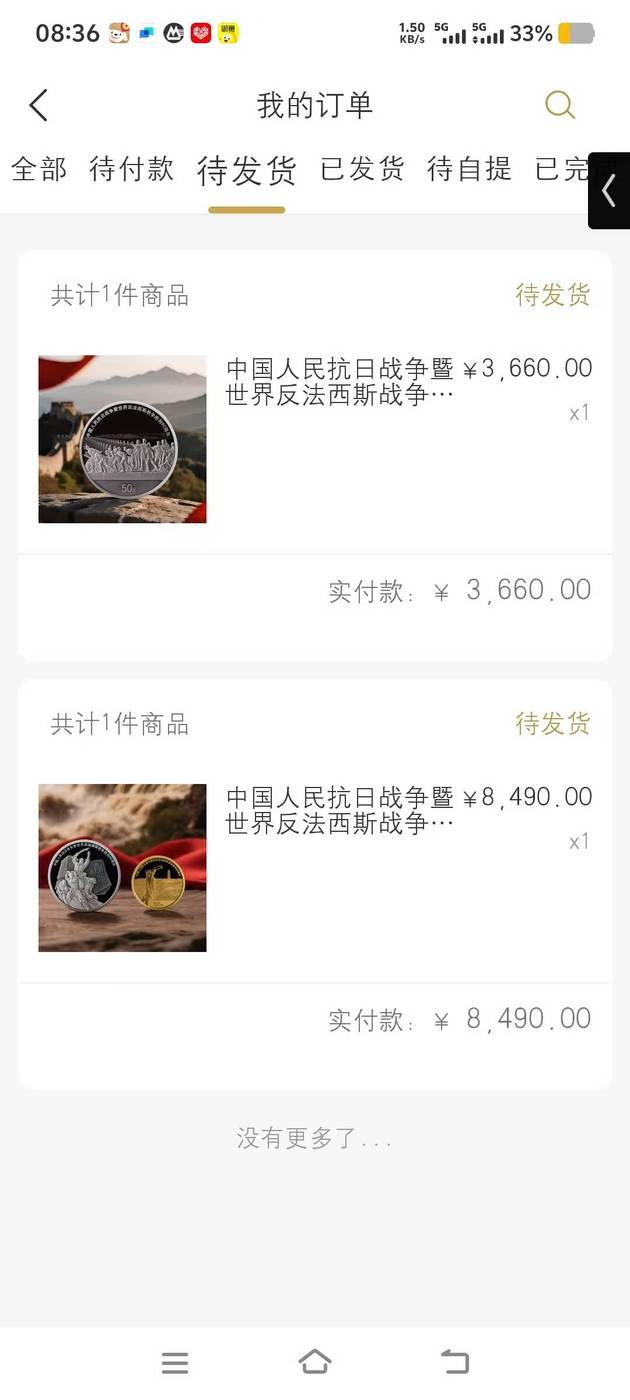
Task: Select the 待发货 tab
Action: tap(246, 171)
